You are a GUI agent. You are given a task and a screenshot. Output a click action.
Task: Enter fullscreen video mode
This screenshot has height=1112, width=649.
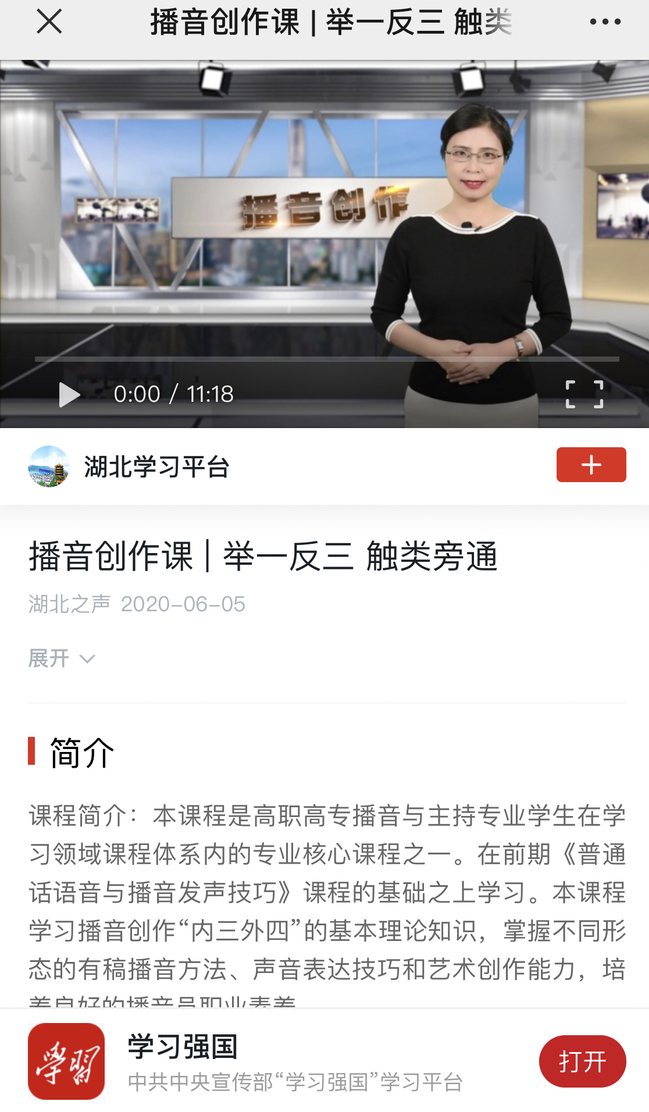(584, 394)
